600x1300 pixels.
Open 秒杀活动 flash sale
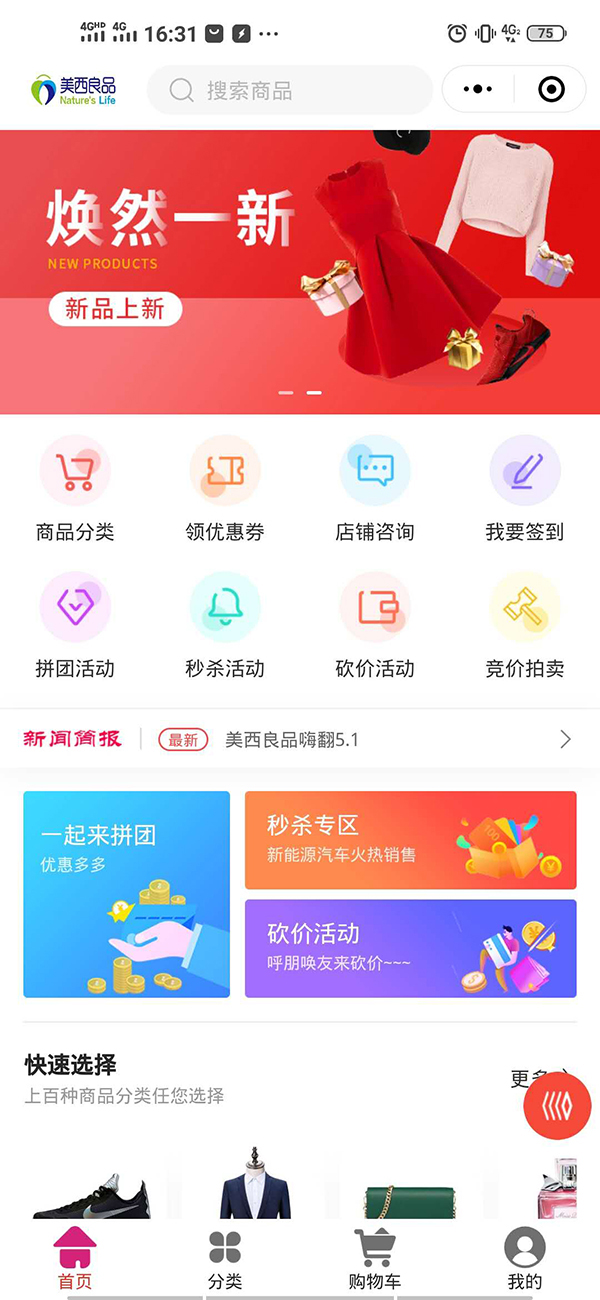pos(225,627)
